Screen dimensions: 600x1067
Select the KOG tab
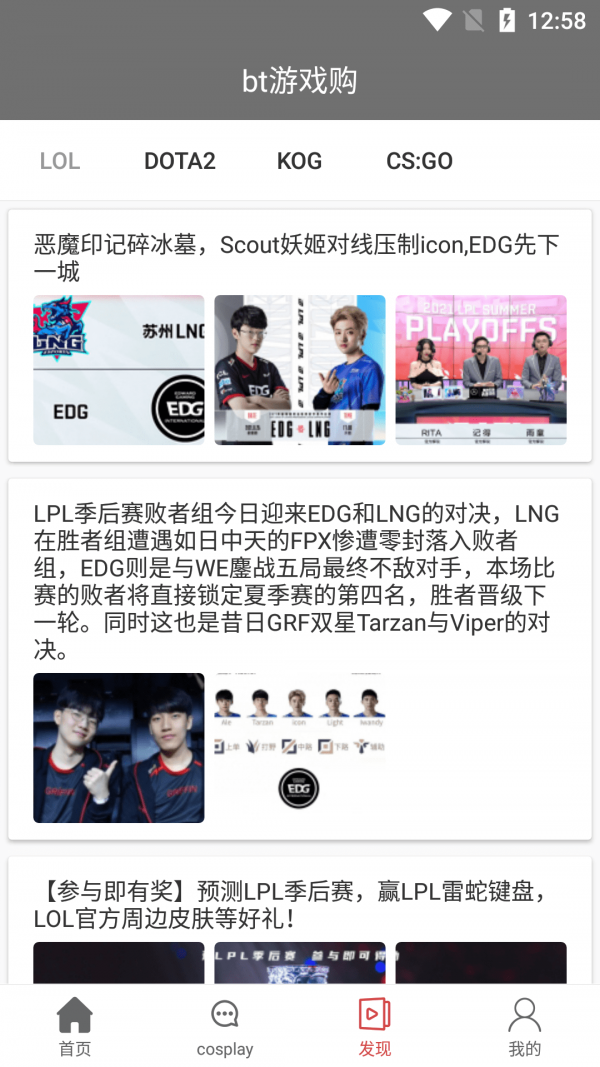[299, 161]
